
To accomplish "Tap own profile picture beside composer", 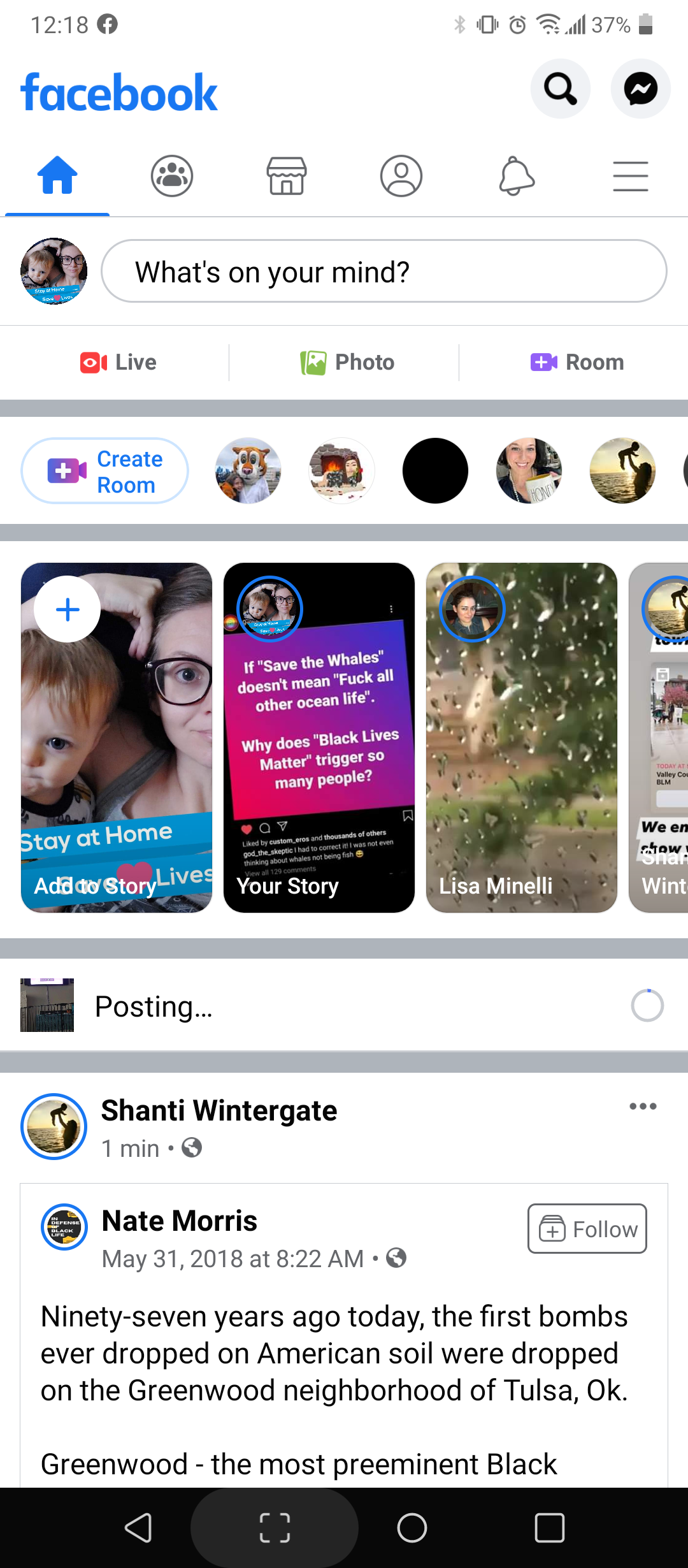I will (54, 272).
